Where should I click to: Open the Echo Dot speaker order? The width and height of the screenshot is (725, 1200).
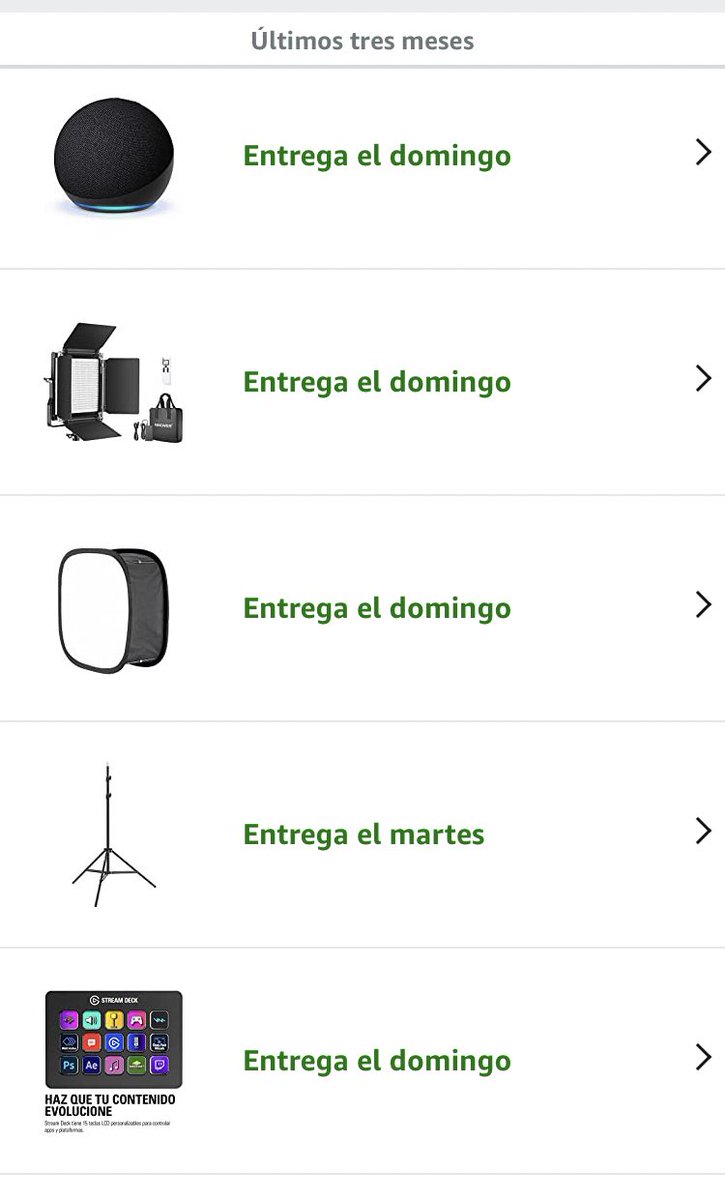point(362,156)
